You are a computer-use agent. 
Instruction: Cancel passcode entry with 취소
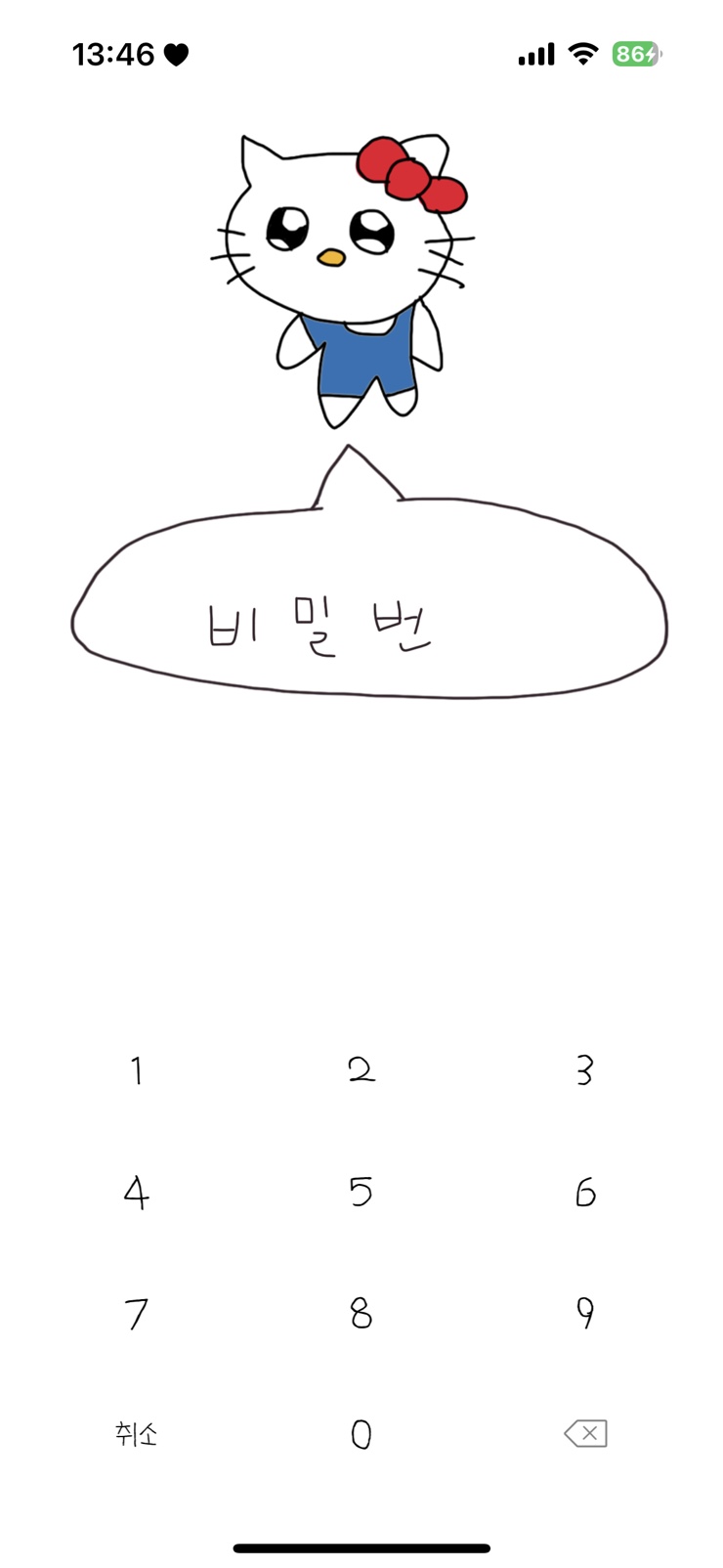click(136, 1434)
